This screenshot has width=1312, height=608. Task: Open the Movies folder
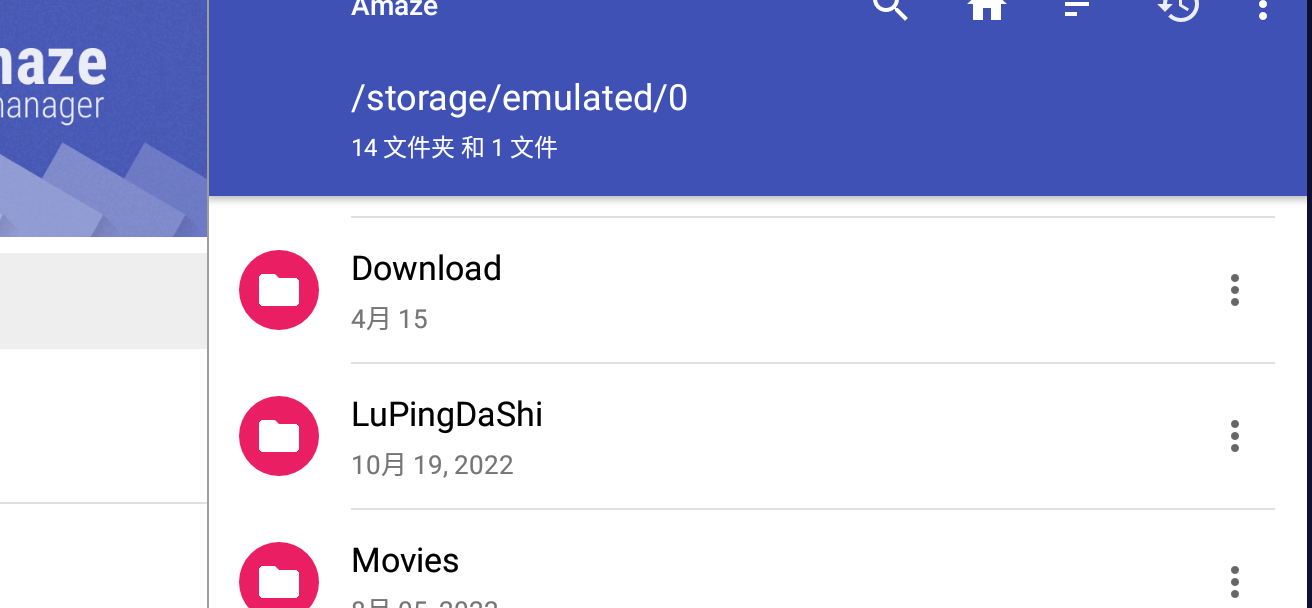click(405, 570)
